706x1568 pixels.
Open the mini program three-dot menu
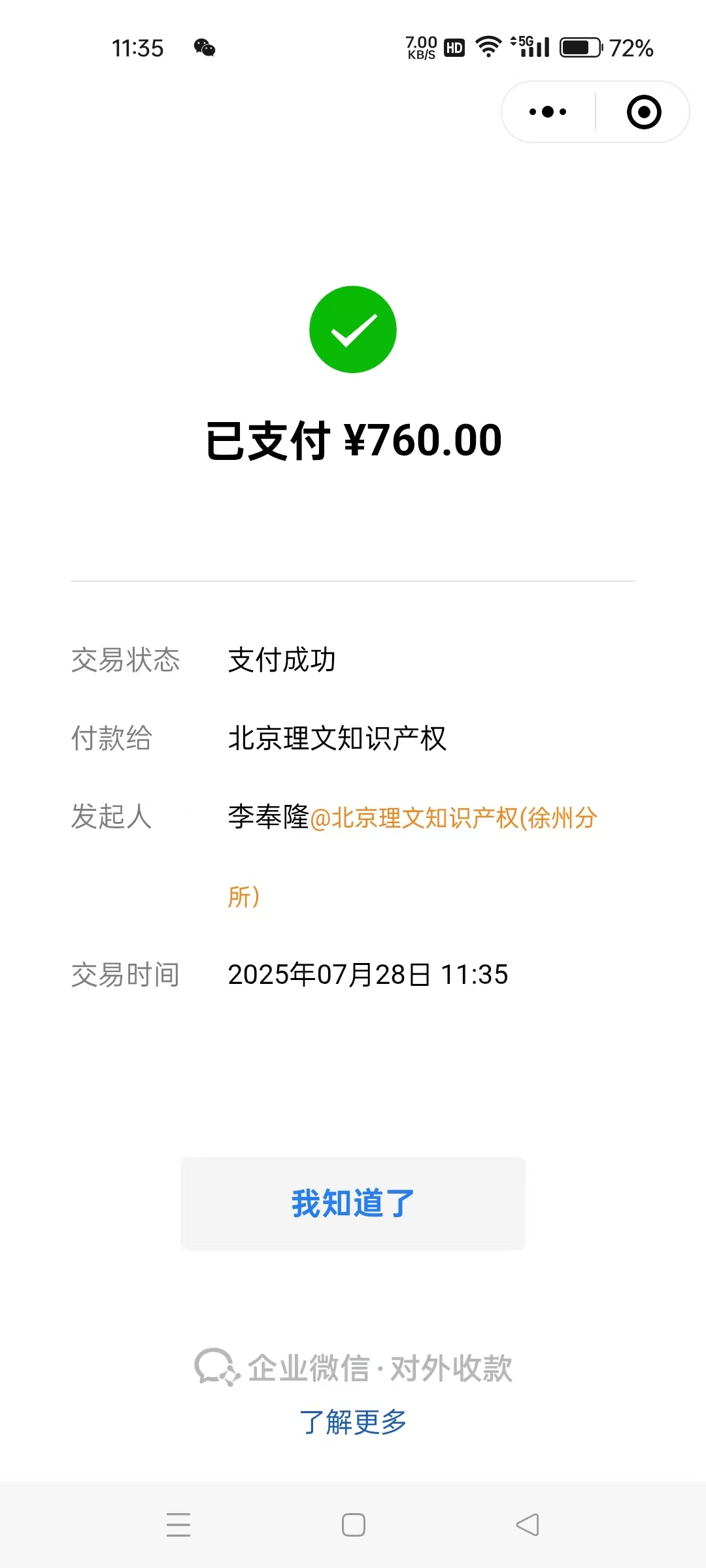point(548,112)
